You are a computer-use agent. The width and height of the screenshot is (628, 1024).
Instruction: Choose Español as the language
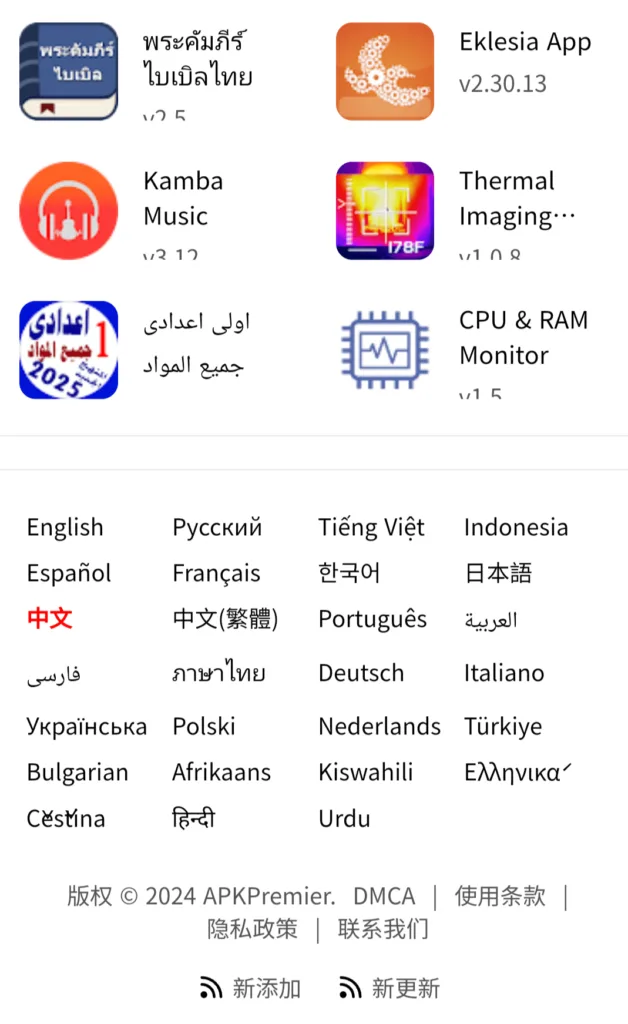click(69, 574)
